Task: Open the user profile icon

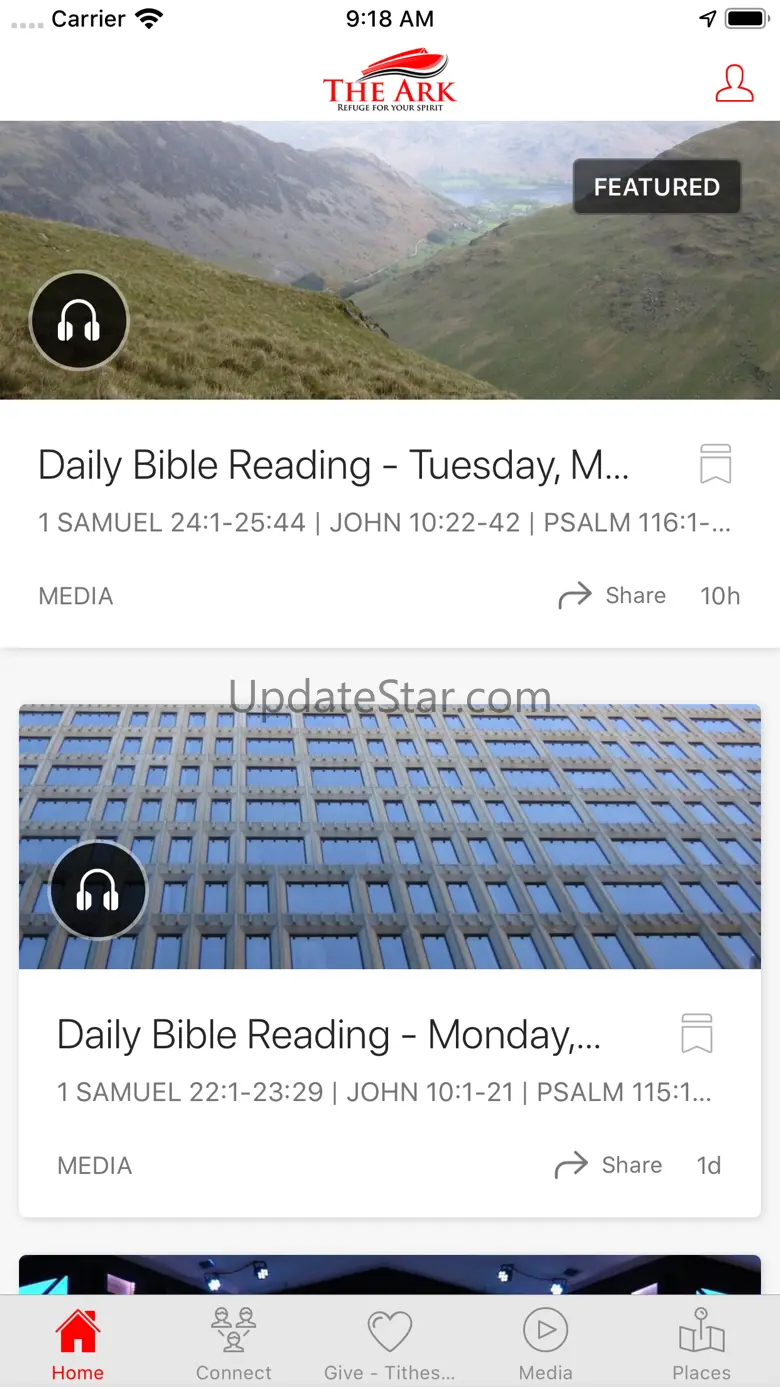Action: click(x=734, y=84)
